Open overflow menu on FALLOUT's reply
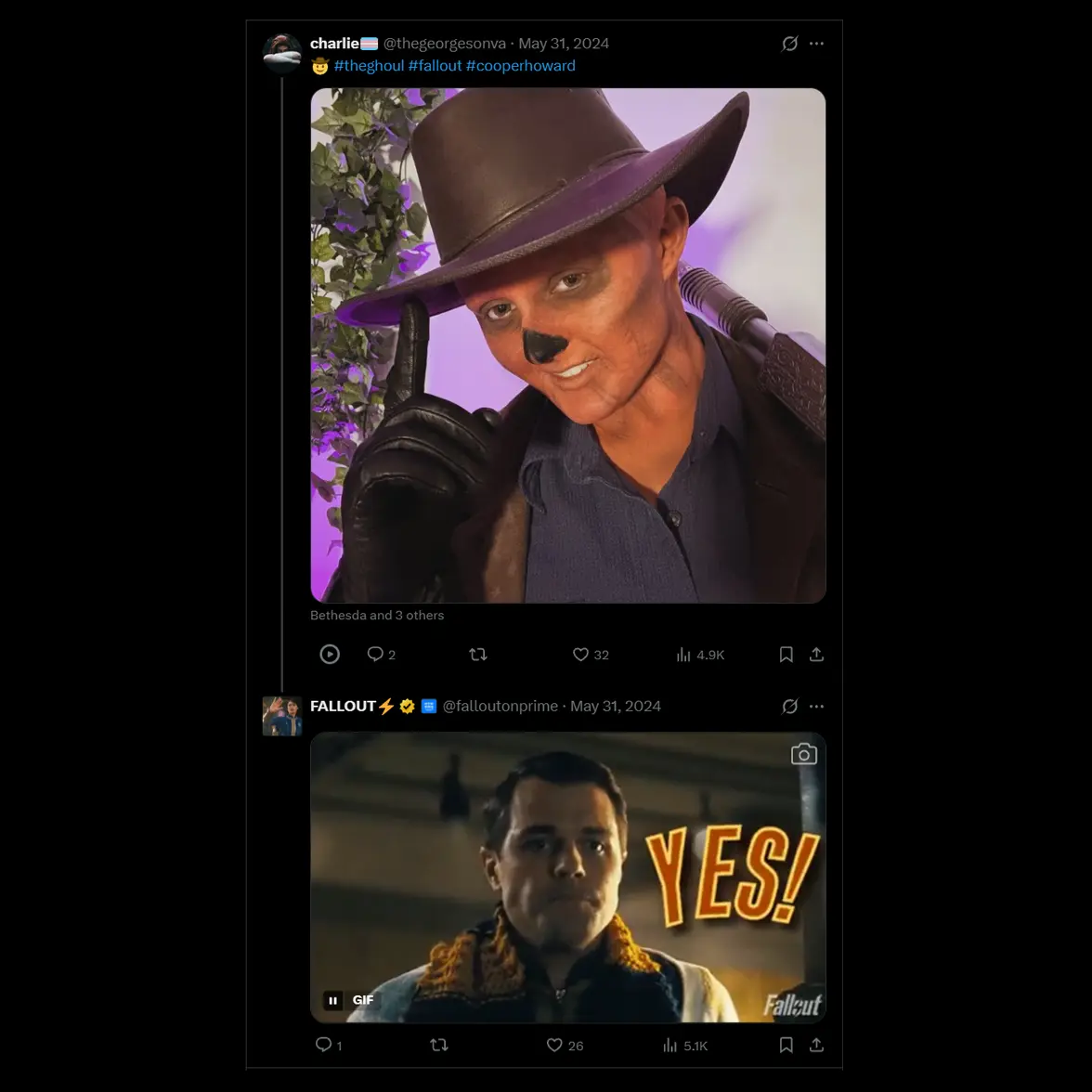This screenshot has height=1092, width=1092. [816, 706]
